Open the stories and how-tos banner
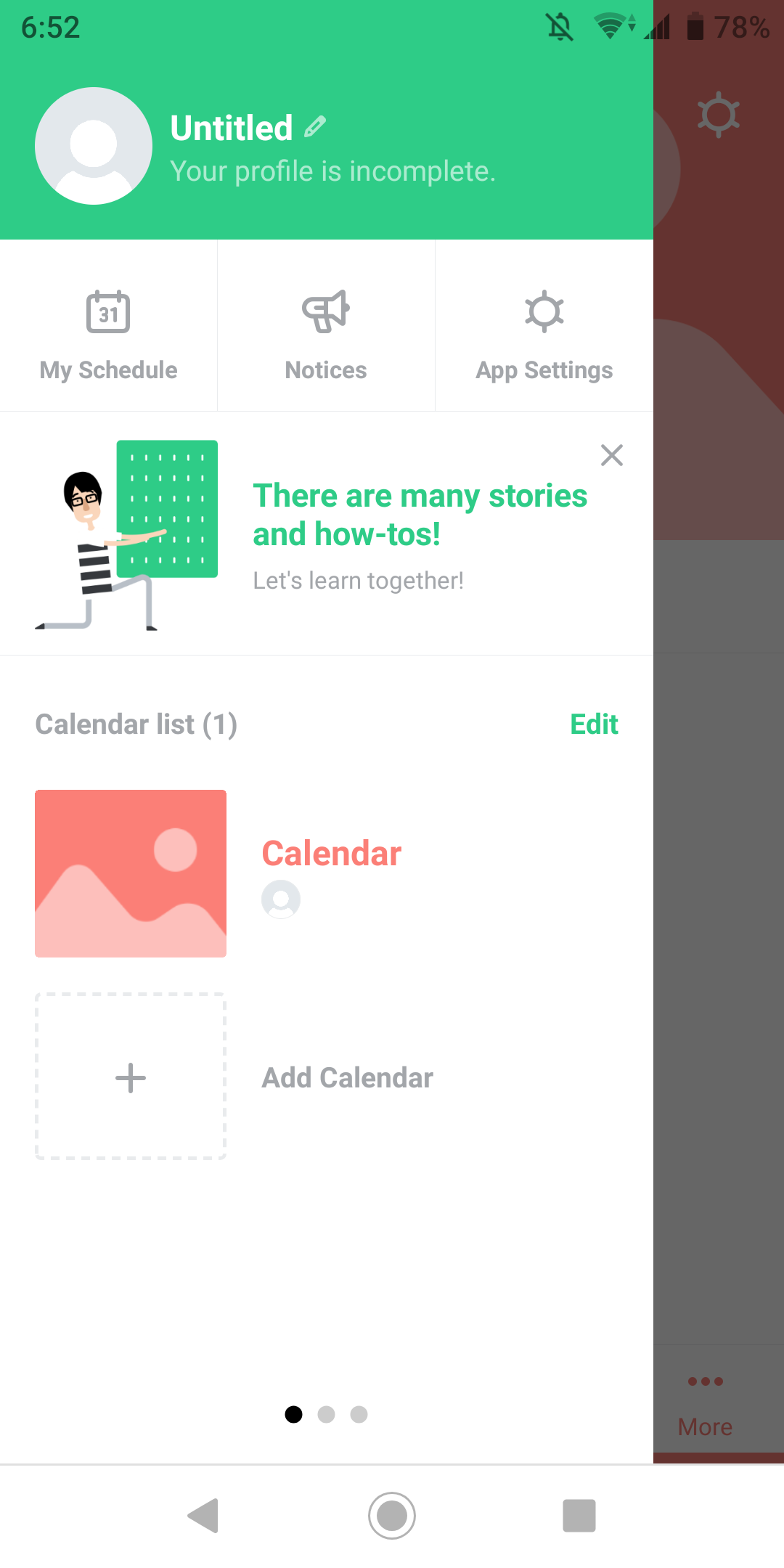The image size is (784, 1568). click(327, 534)
